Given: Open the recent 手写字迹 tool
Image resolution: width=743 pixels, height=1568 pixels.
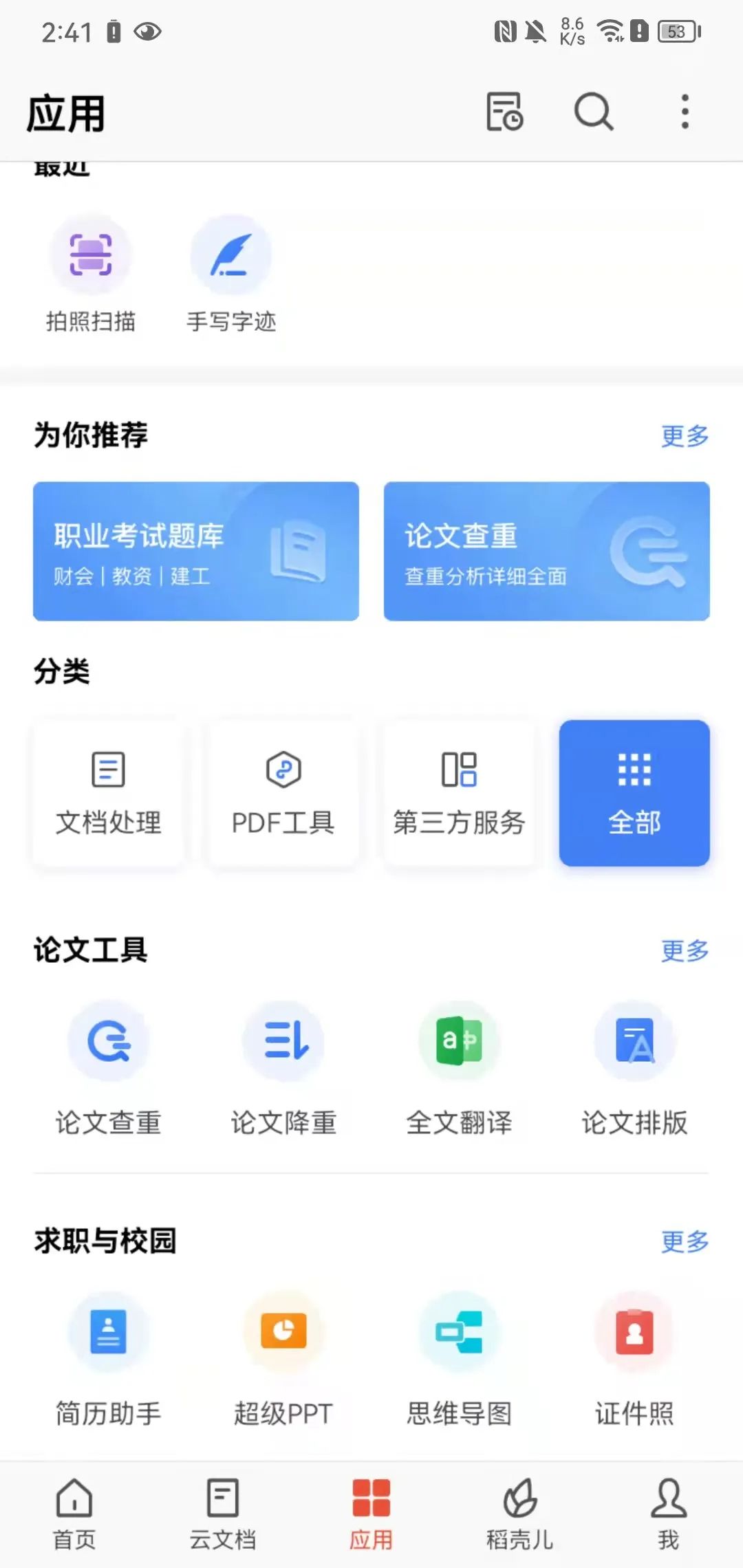Looking at the screenshot, I should (x=231, y=275).
